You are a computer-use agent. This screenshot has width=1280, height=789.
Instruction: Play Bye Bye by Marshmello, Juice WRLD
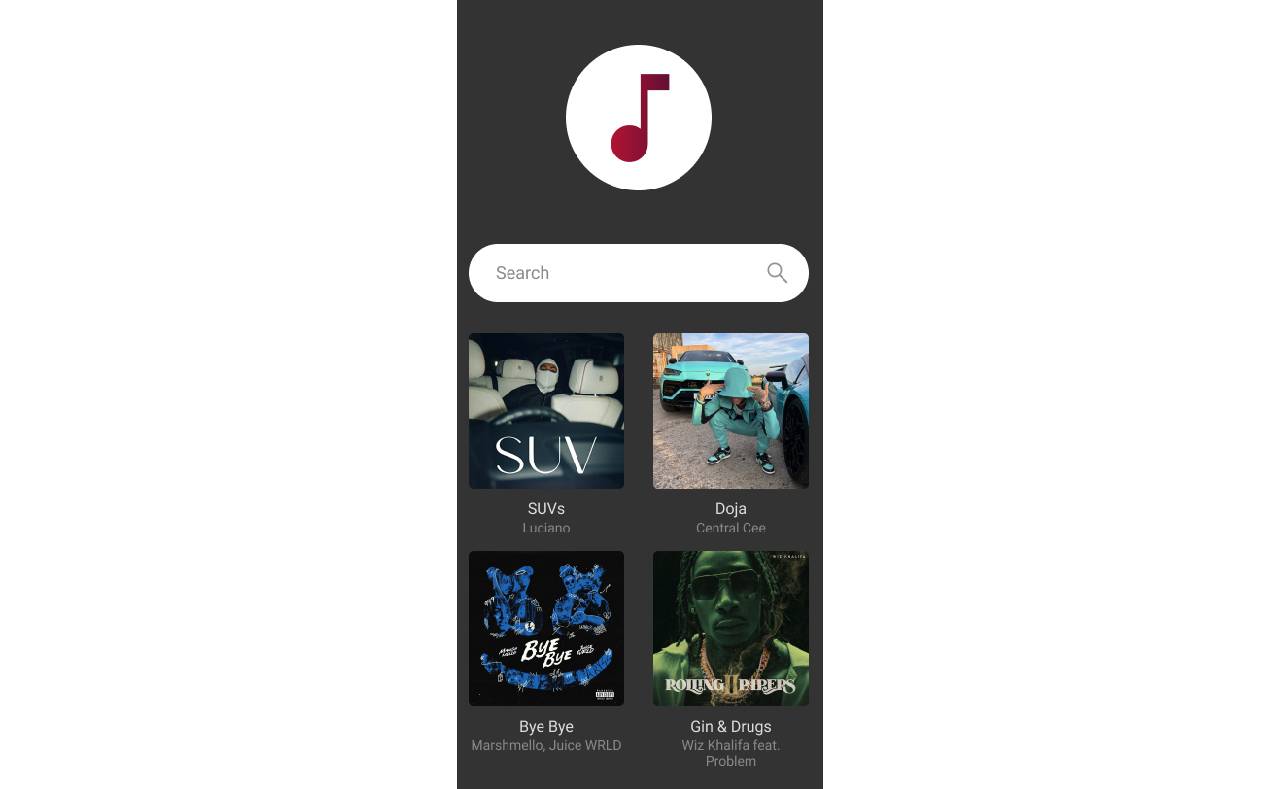tap(546, 629)
